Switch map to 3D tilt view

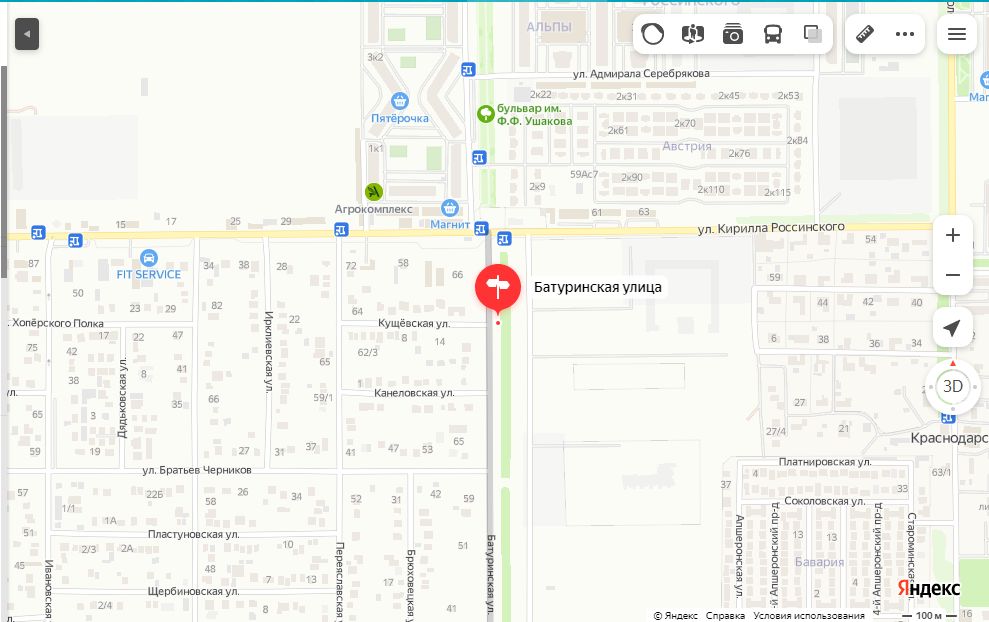[953, 386]
